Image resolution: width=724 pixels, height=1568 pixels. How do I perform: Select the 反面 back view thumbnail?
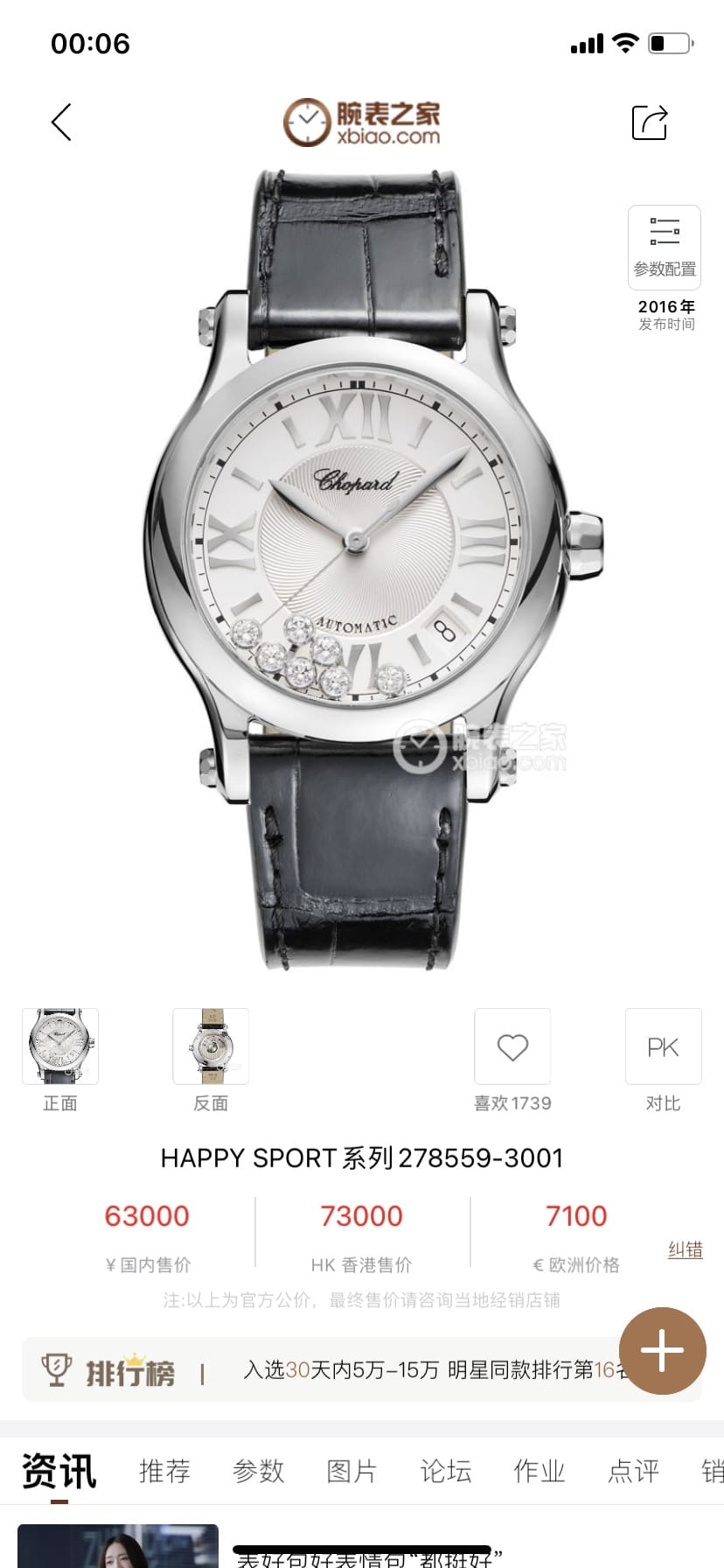pos(211,1046)
